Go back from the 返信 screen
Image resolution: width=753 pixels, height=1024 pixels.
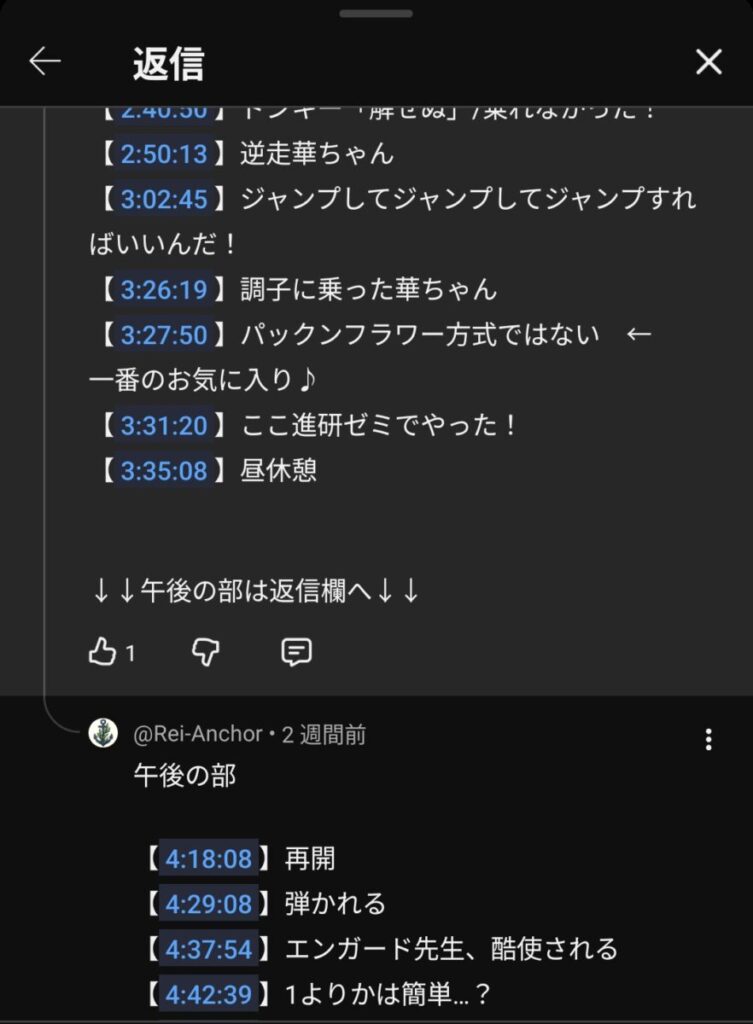pyautogui.click(x=45, y=62)
